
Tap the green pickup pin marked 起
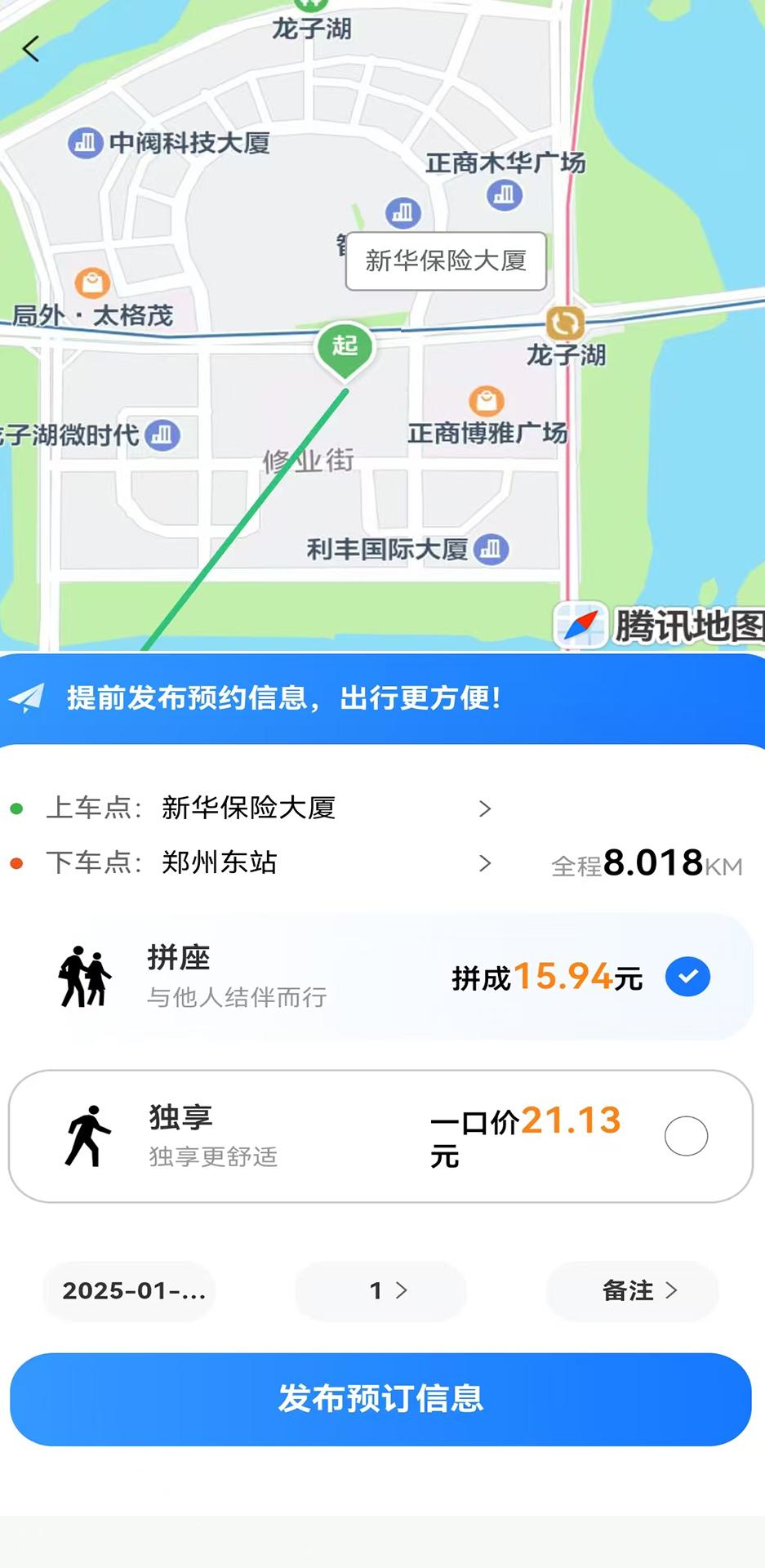click(x=343, y=350)
